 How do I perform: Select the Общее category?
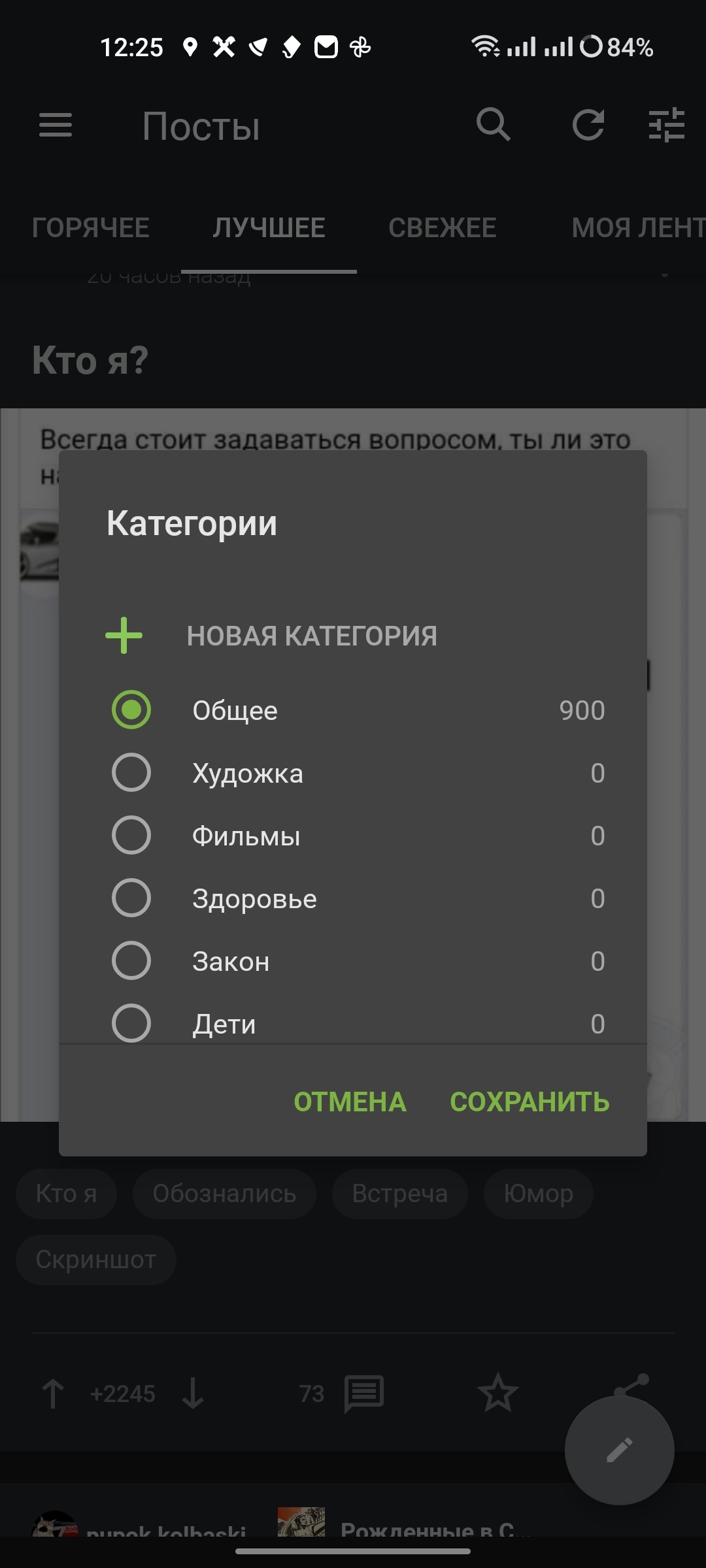[x=131, y=710]
